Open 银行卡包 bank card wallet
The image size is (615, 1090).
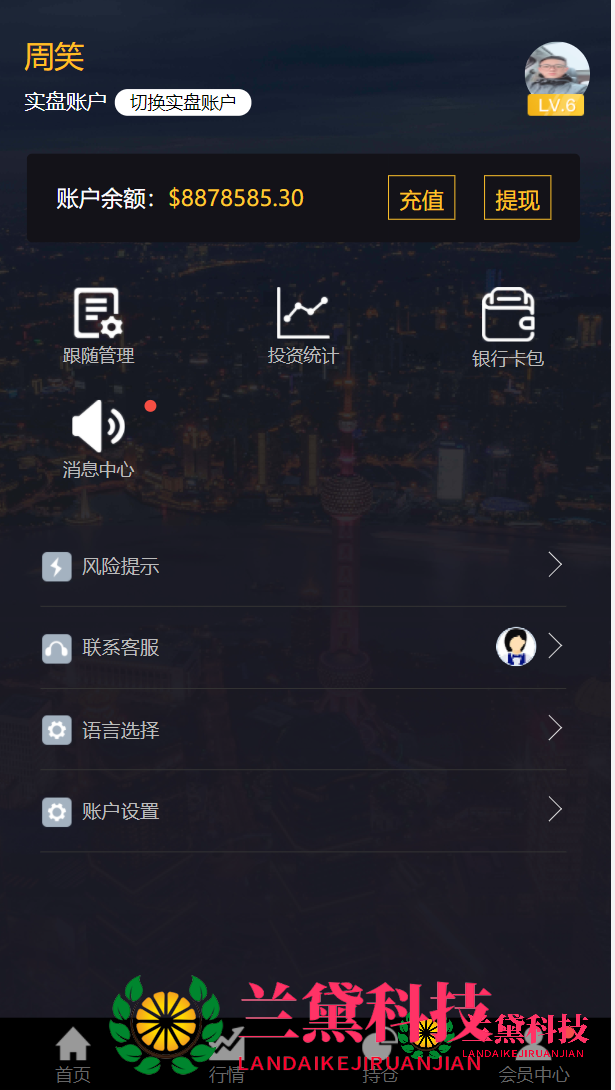(x=507, y=327)
